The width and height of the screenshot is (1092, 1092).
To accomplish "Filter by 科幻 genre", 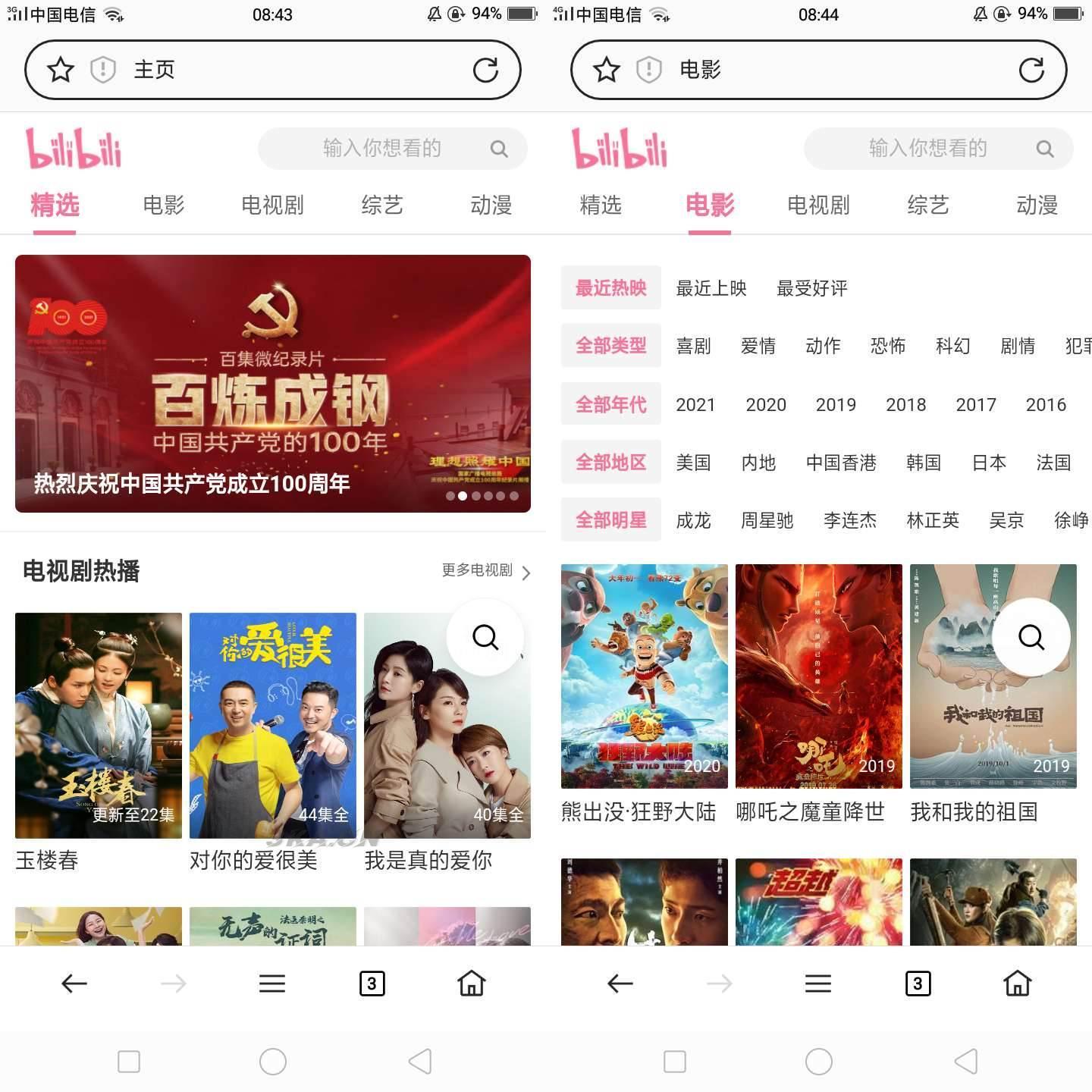I will click(952, 346).
